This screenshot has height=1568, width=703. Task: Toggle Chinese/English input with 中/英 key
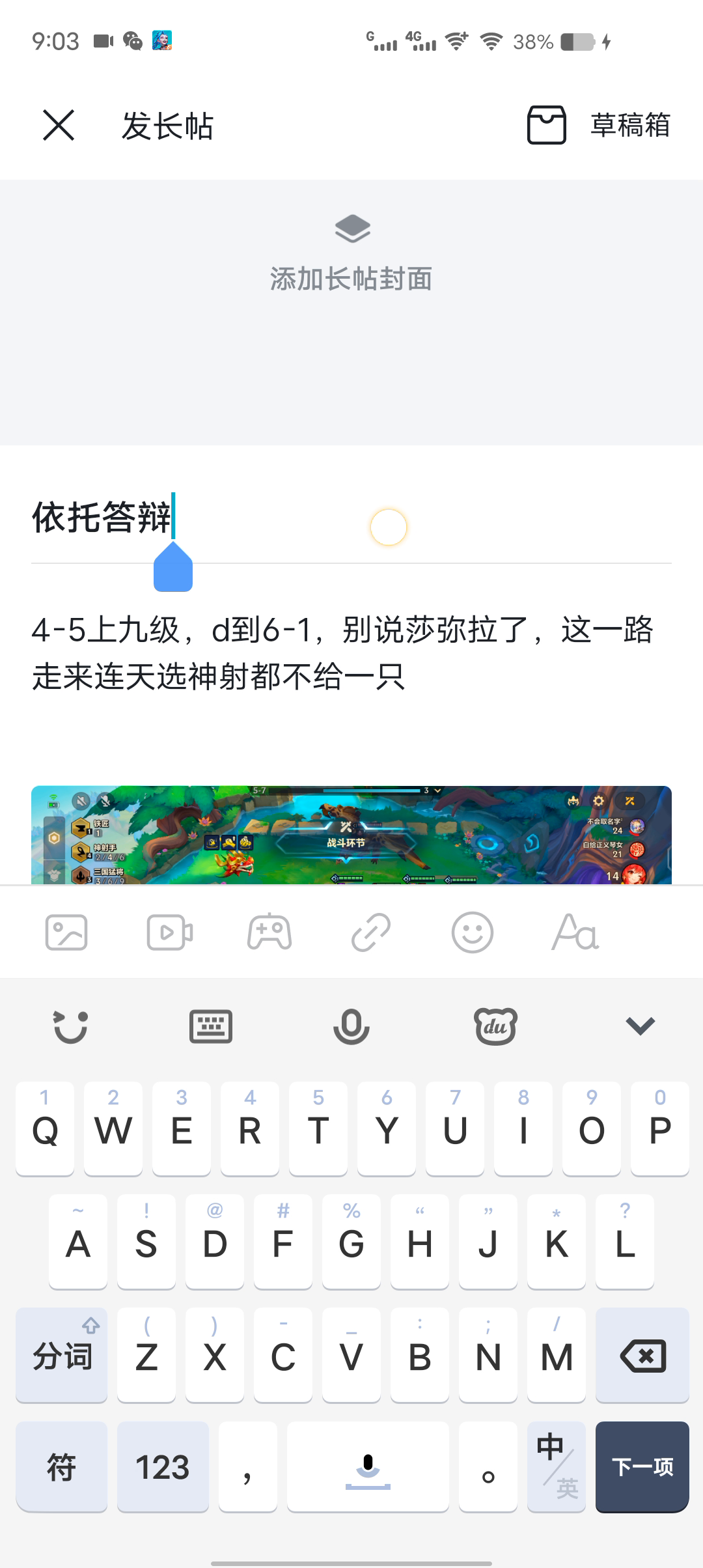tap(557, 1466)
